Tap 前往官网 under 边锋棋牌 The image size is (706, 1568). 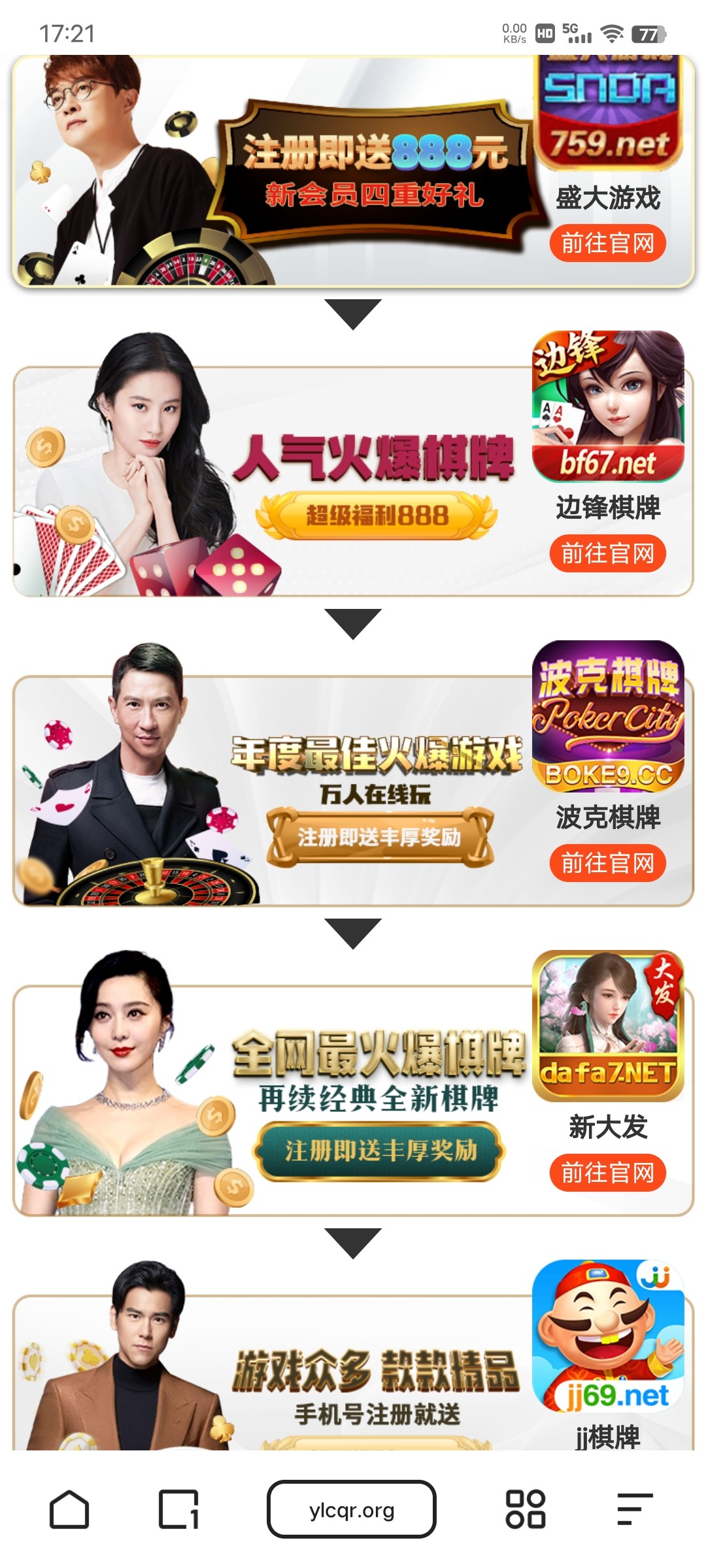[x=607, y=554]
